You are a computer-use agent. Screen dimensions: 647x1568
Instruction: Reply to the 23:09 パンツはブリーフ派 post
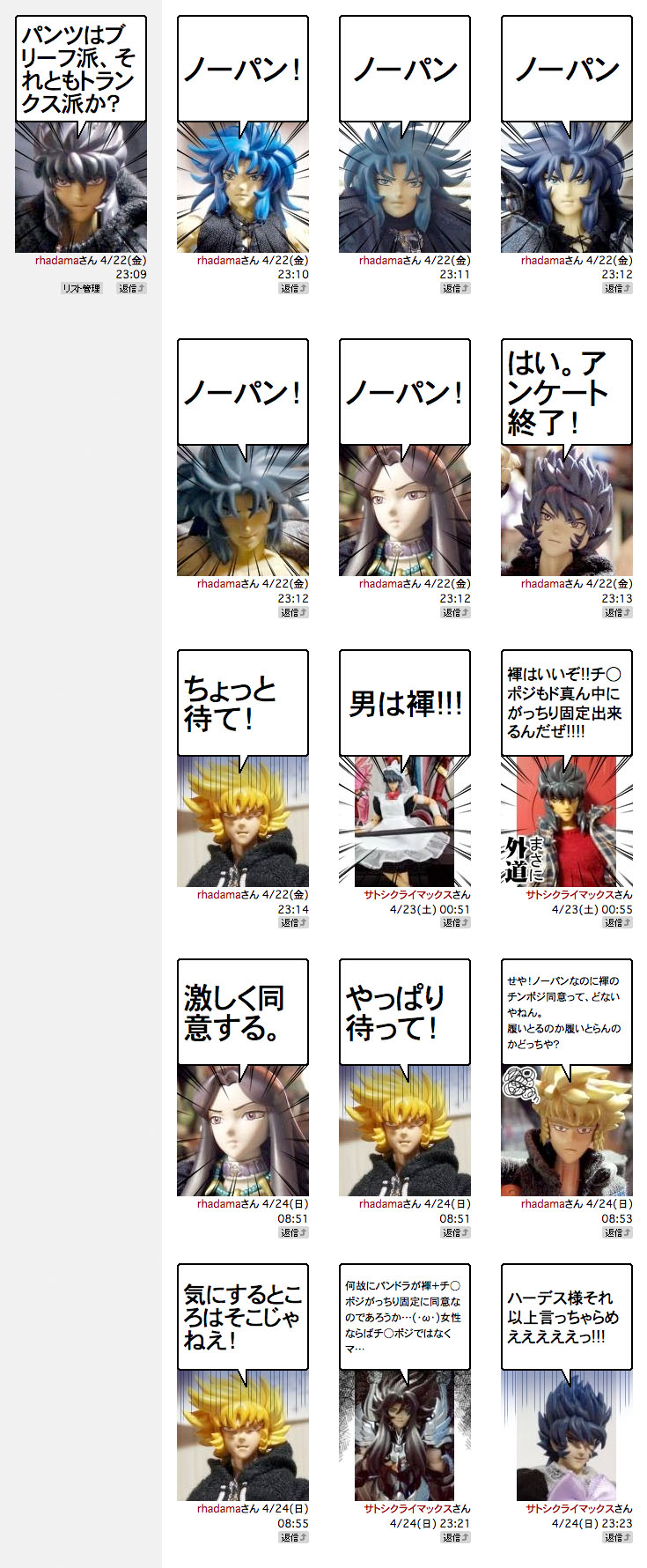132,288
